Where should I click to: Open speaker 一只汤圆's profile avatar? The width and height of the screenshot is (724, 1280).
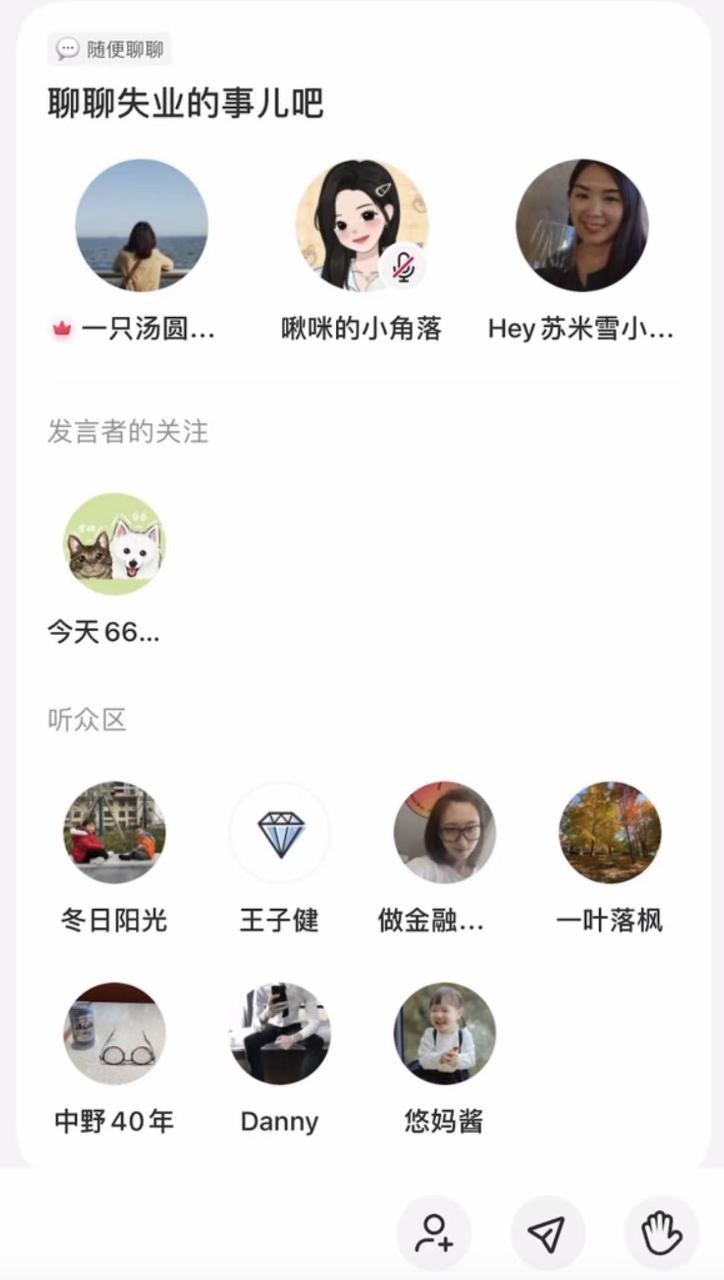pos(142,225)
